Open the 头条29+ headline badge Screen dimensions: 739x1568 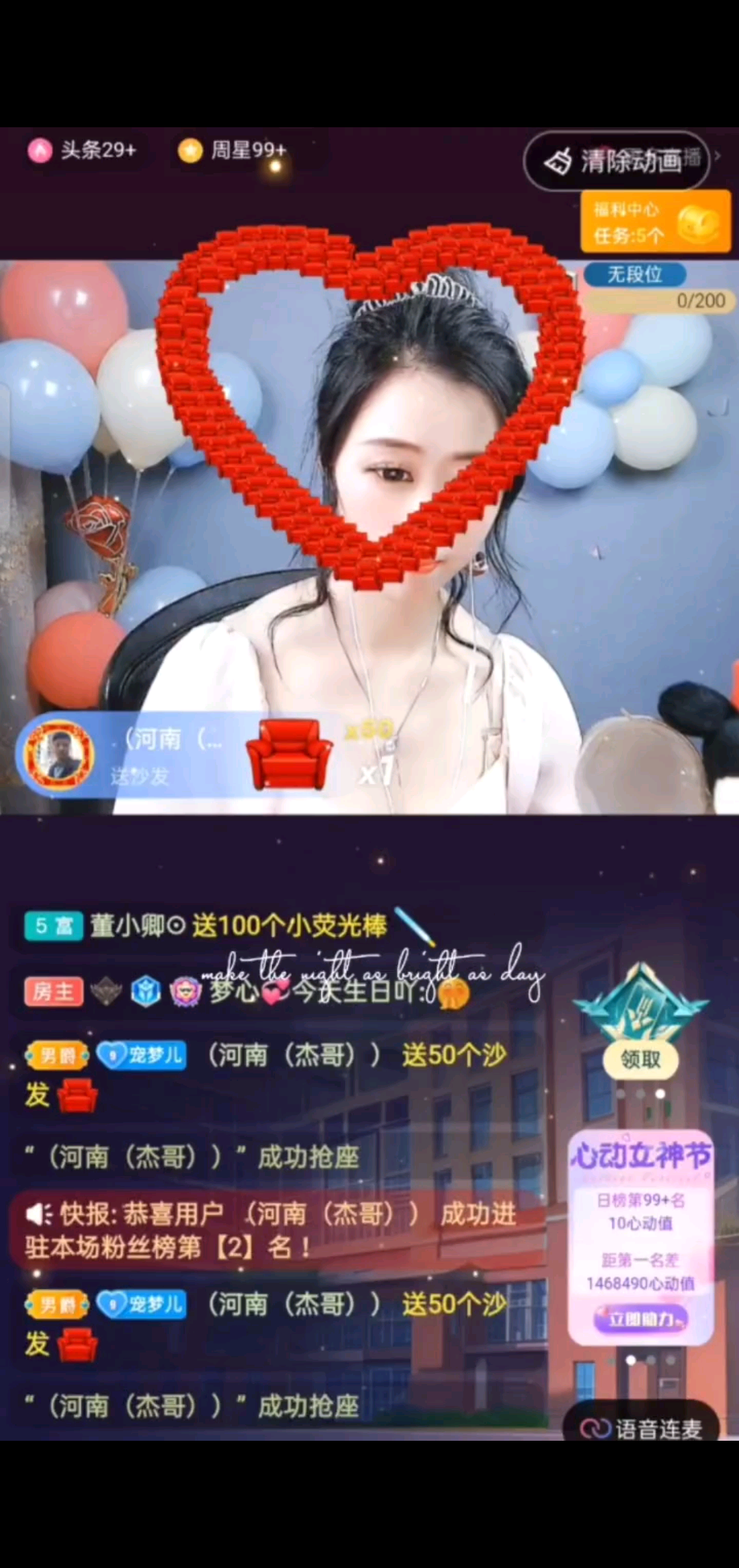[x=83, y=150]
